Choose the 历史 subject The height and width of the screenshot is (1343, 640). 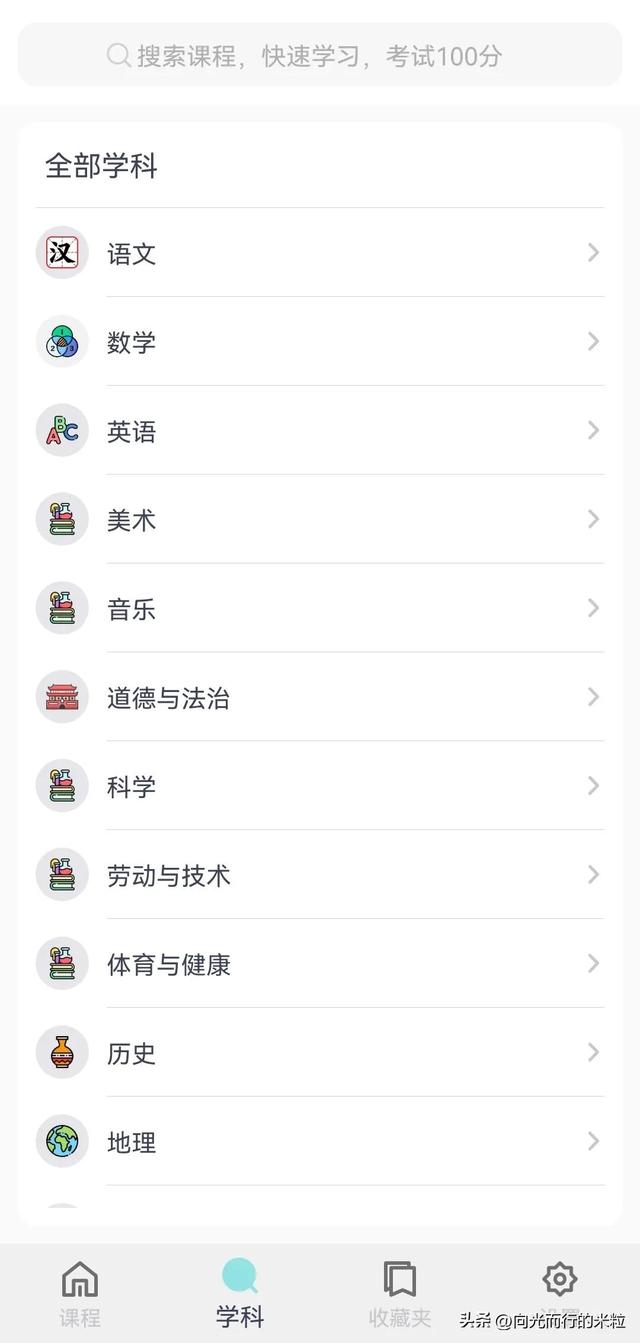(x=320, y=1054)
